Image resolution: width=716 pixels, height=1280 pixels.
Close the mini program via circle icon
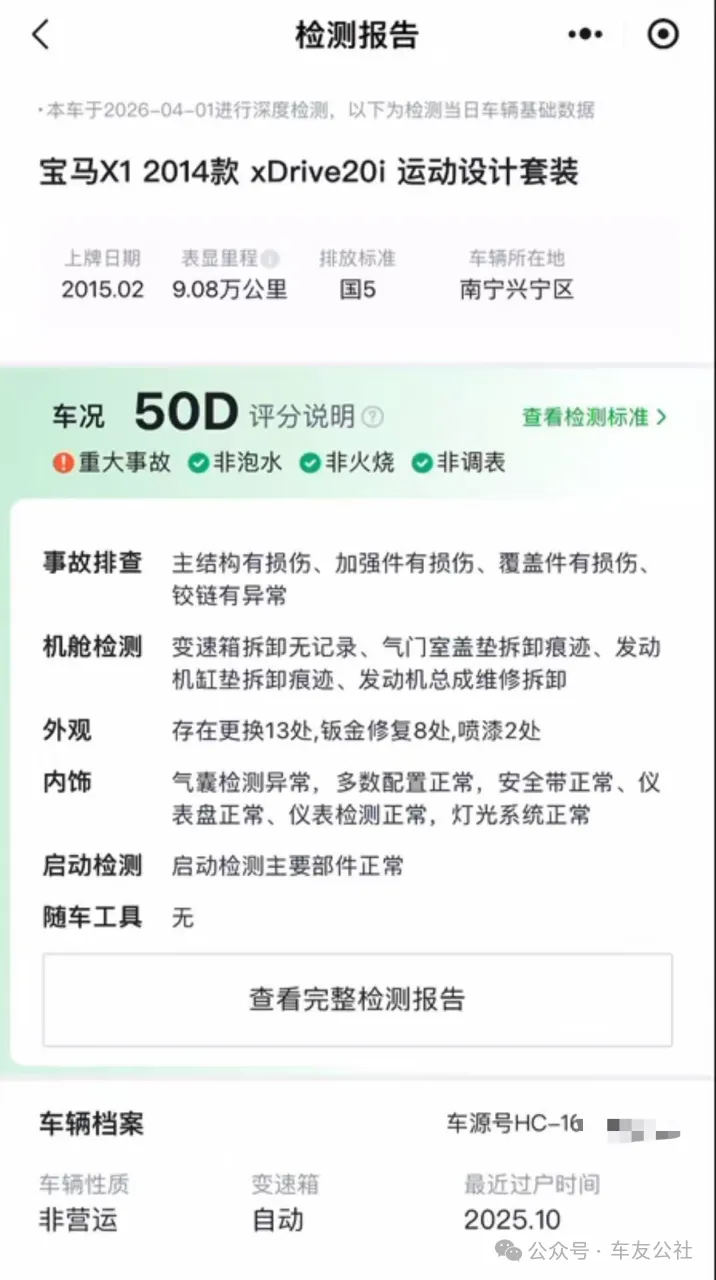[x=663, y=35]
